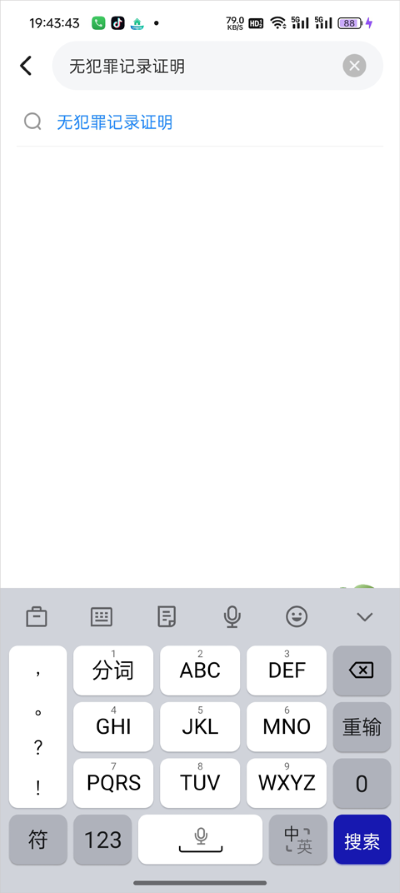Open the keyboard toolbox icon
400x893 pixels.
click(37, 617)
